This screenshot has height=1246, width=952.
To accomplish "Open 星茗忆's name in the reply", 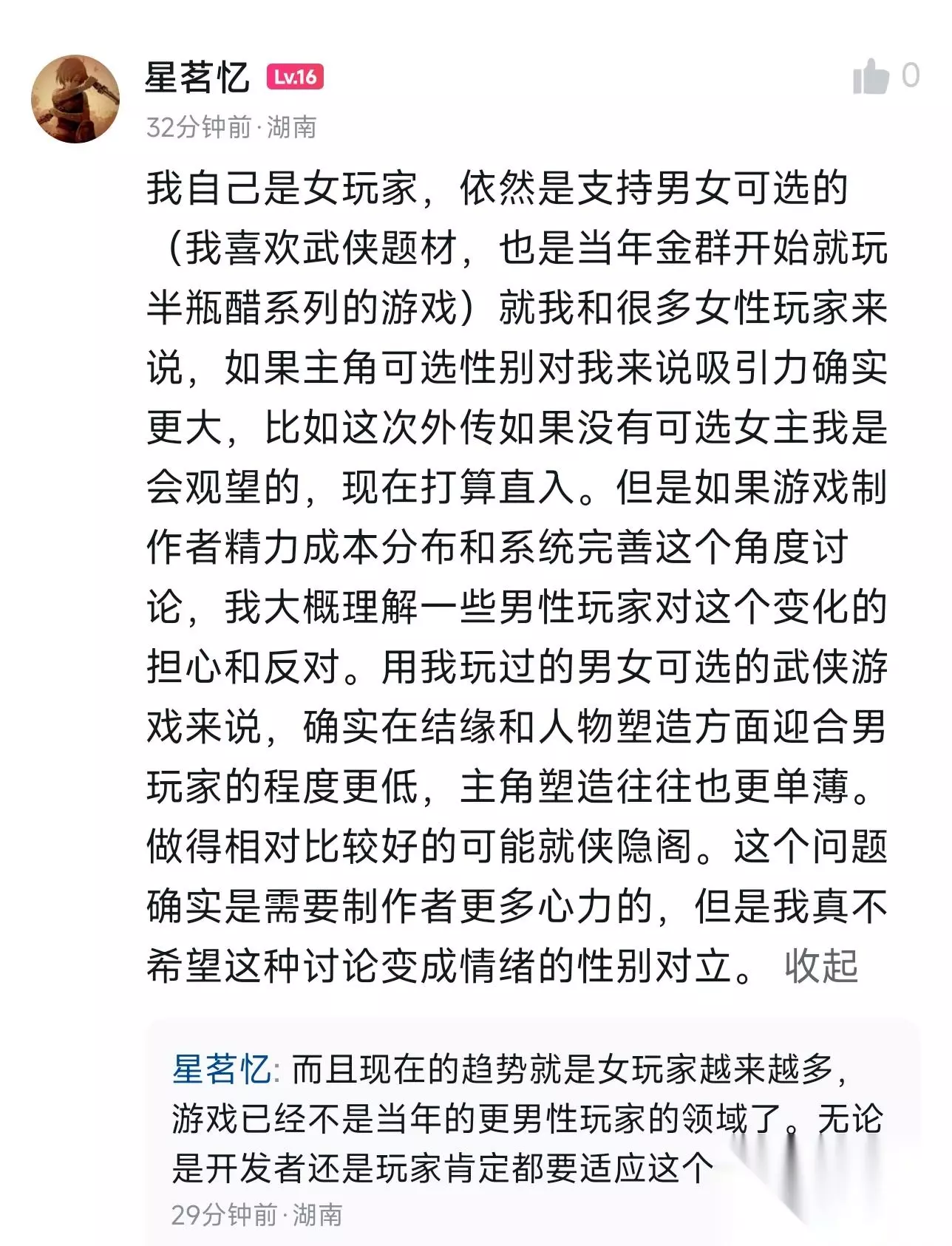I will pos(222,1069).
